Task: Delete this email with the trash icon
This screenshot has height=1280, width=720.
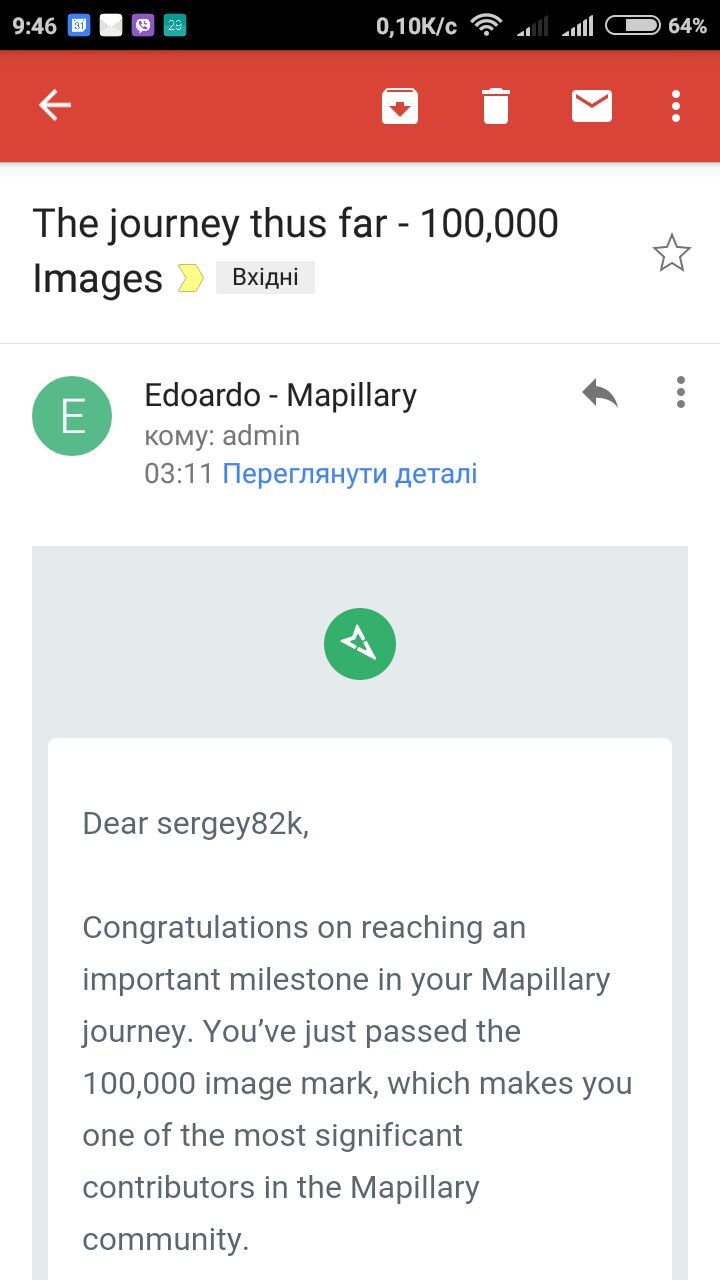Action: (496, 105)
